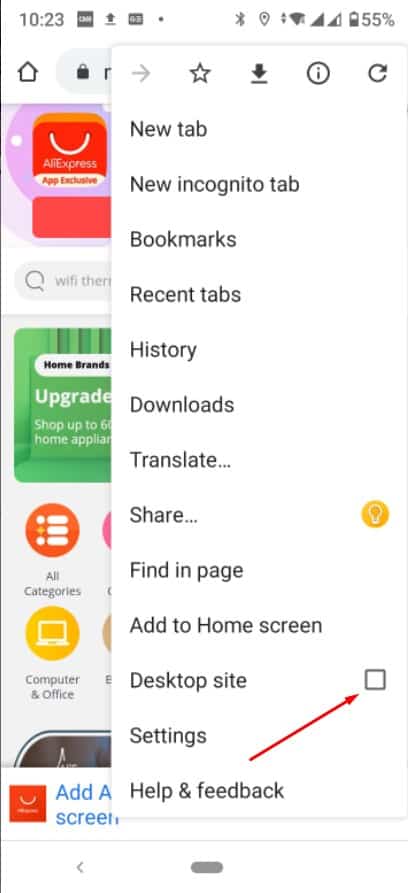Image resolution: width=408 pixels, height=893 pixels.
Task: Enable the Desktop site checkbox
Action: coord(375,679)
